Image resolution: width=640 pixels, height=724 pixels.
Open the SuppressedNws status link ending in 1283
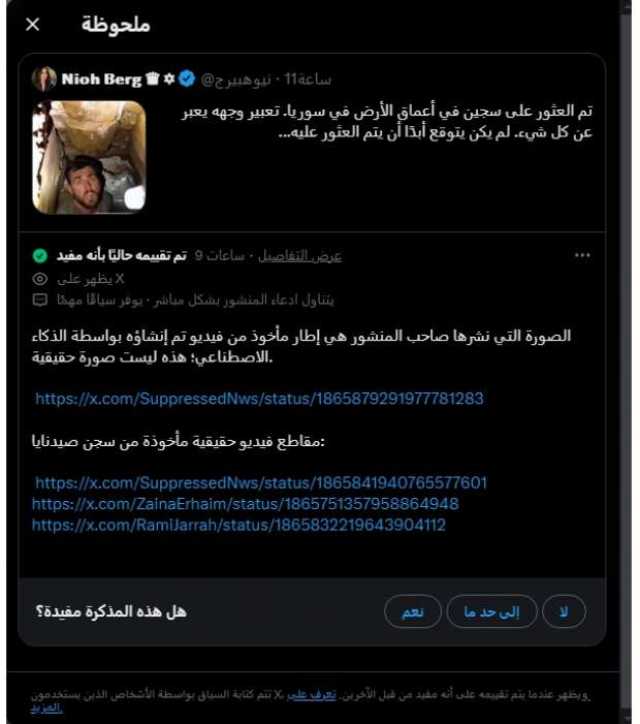click(x=259, y=398)
